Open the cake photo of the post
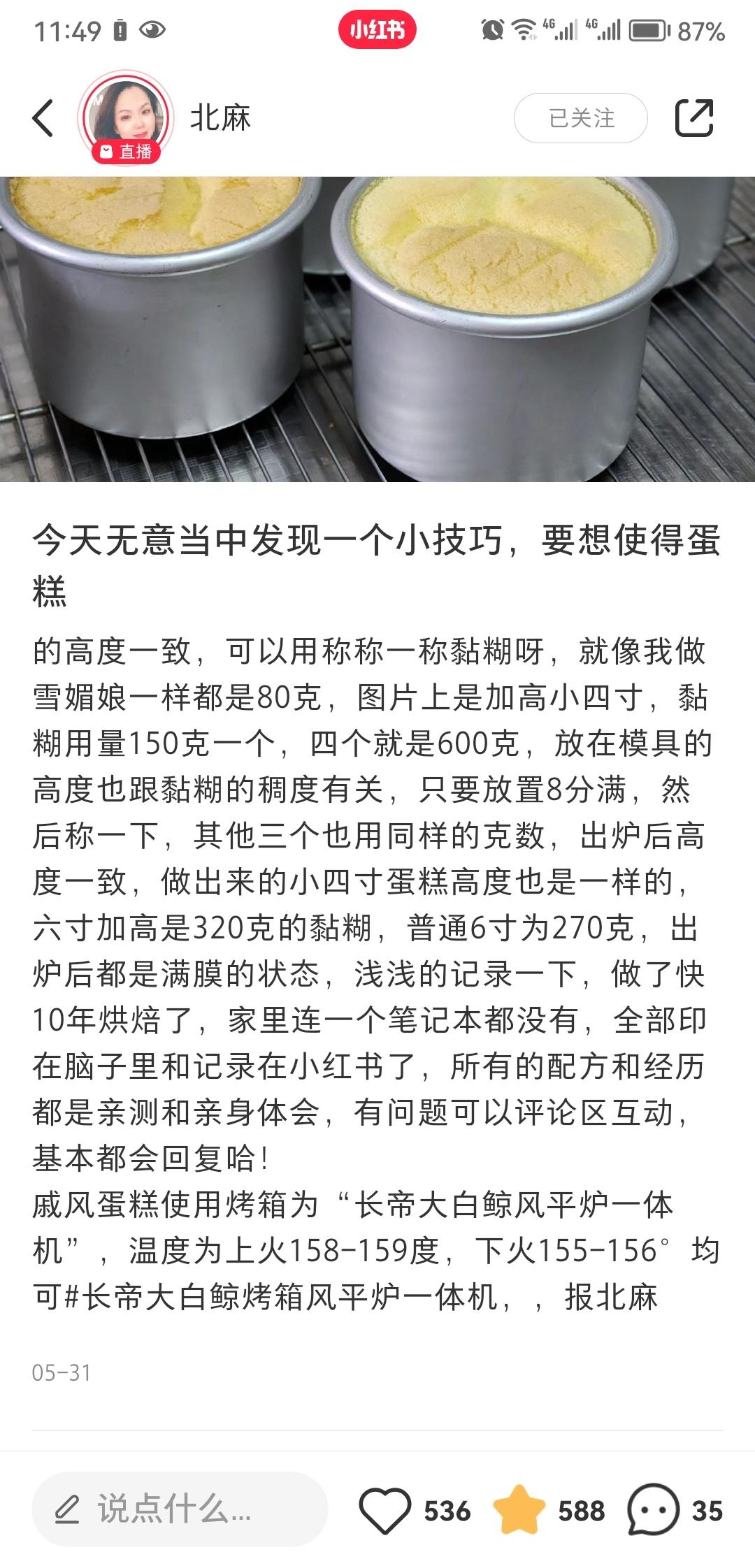Screen dimensions: 755x1568 (377, 329)
